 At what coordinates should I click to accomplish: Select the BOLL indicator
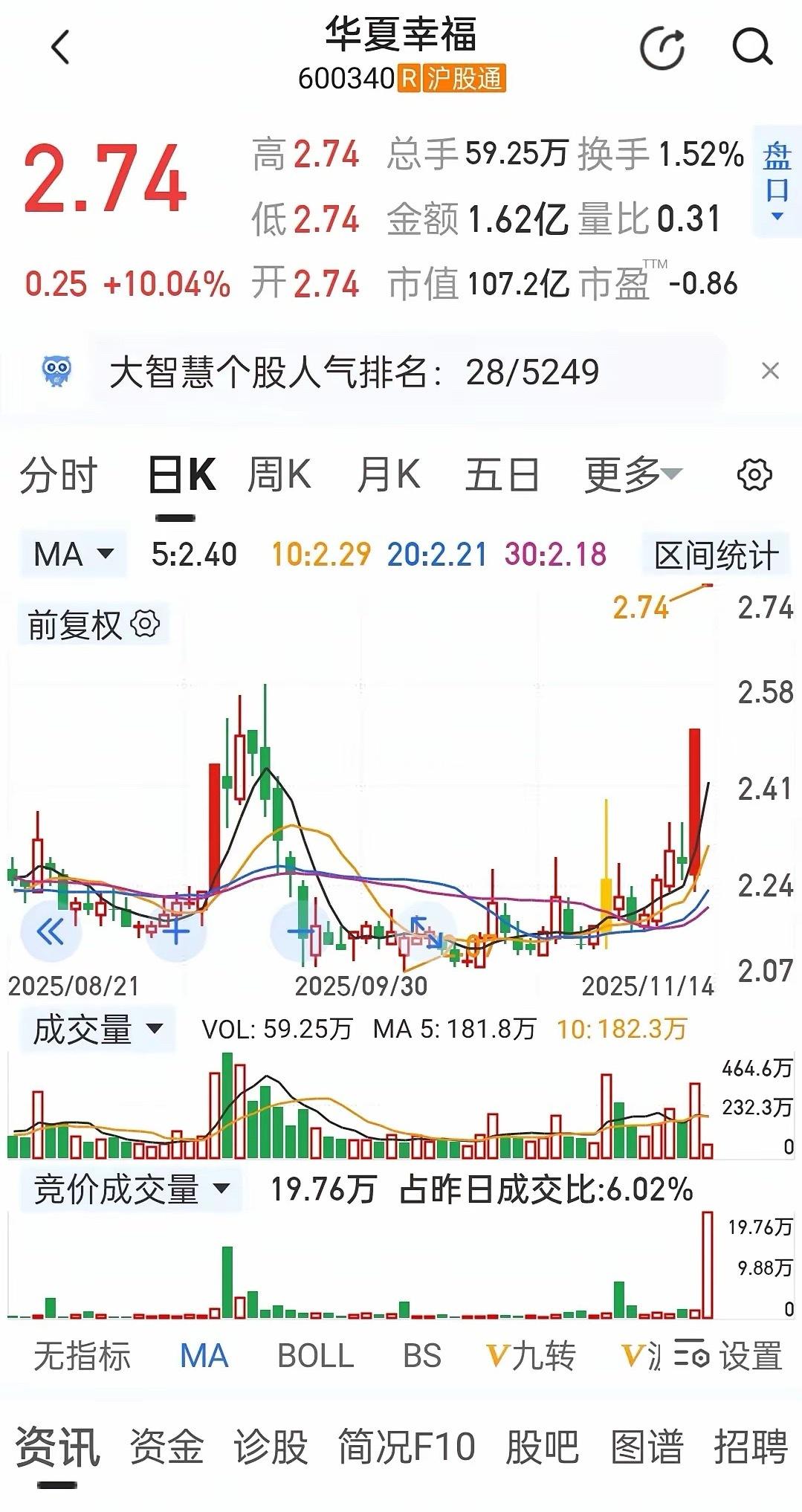[315, 1355]
